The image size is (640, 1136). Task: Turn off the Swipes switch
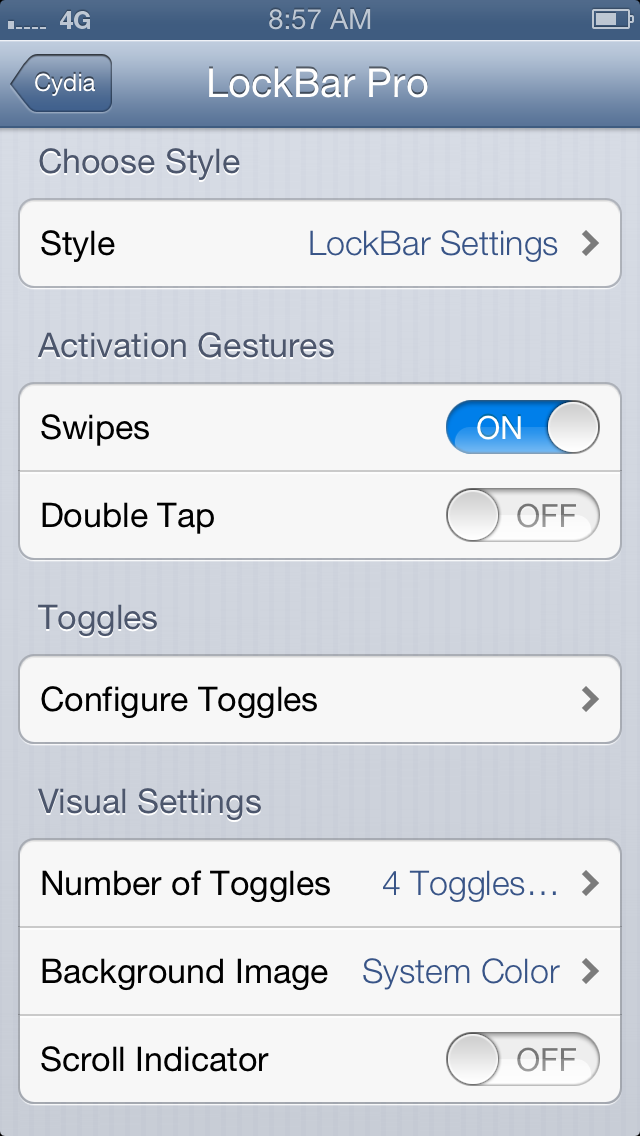pos(522,428)
